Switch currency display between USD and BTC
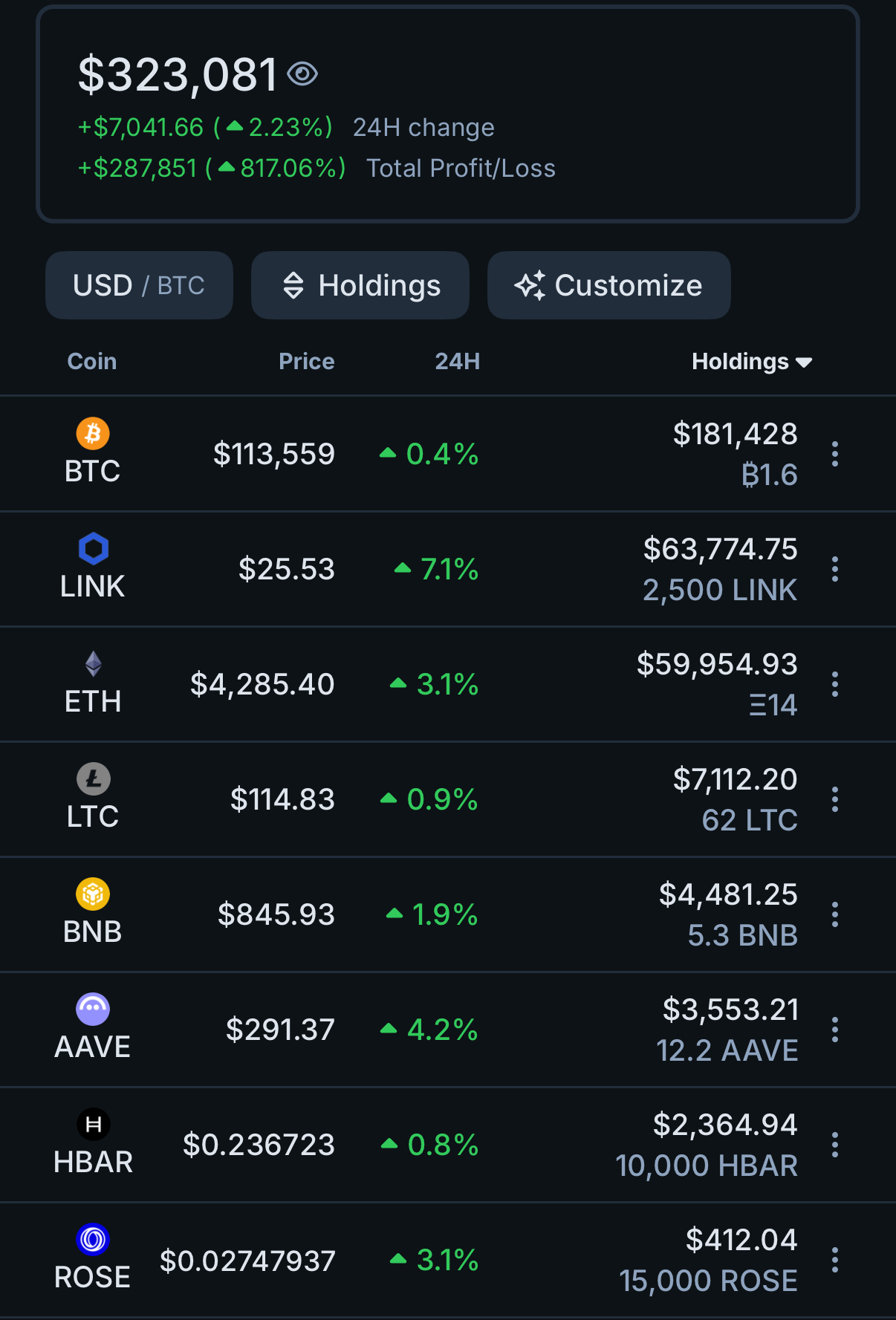The height and width of the screenshot is (1320, 896). coord(139,285)
